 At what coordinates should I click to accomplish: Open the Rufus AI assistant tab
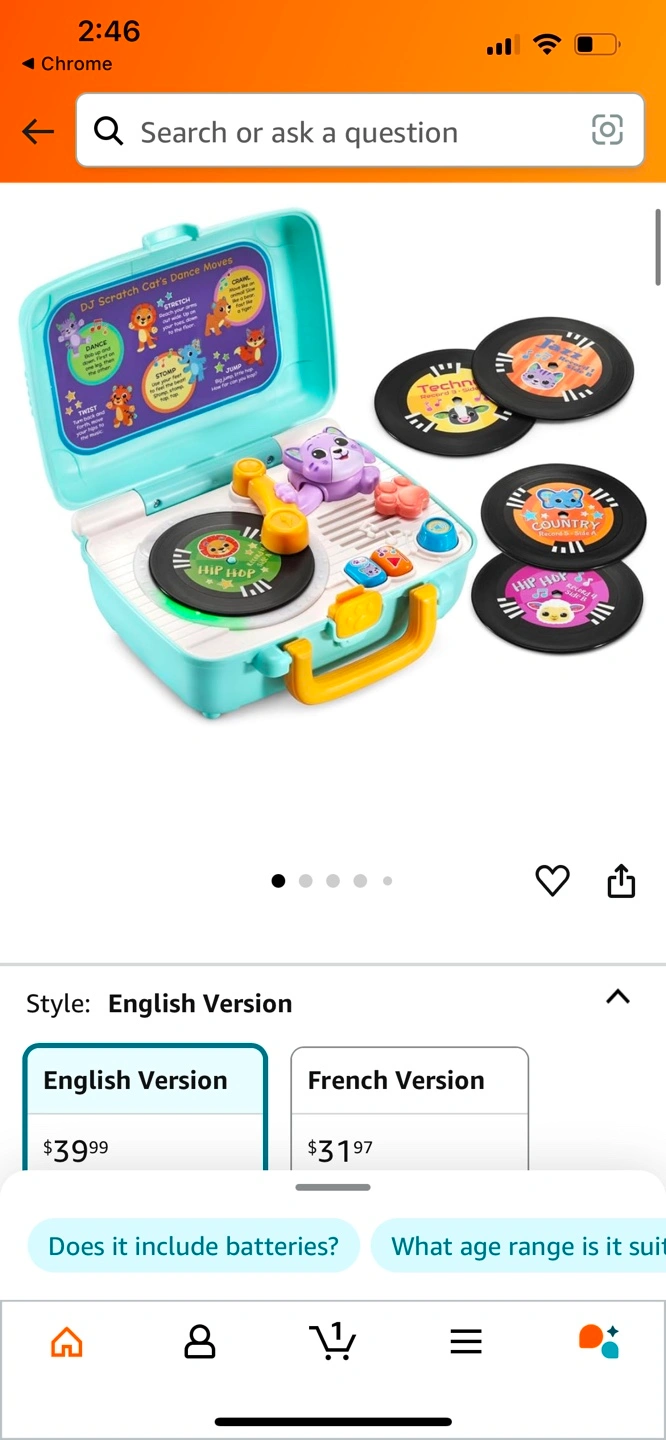(599, 1341)
